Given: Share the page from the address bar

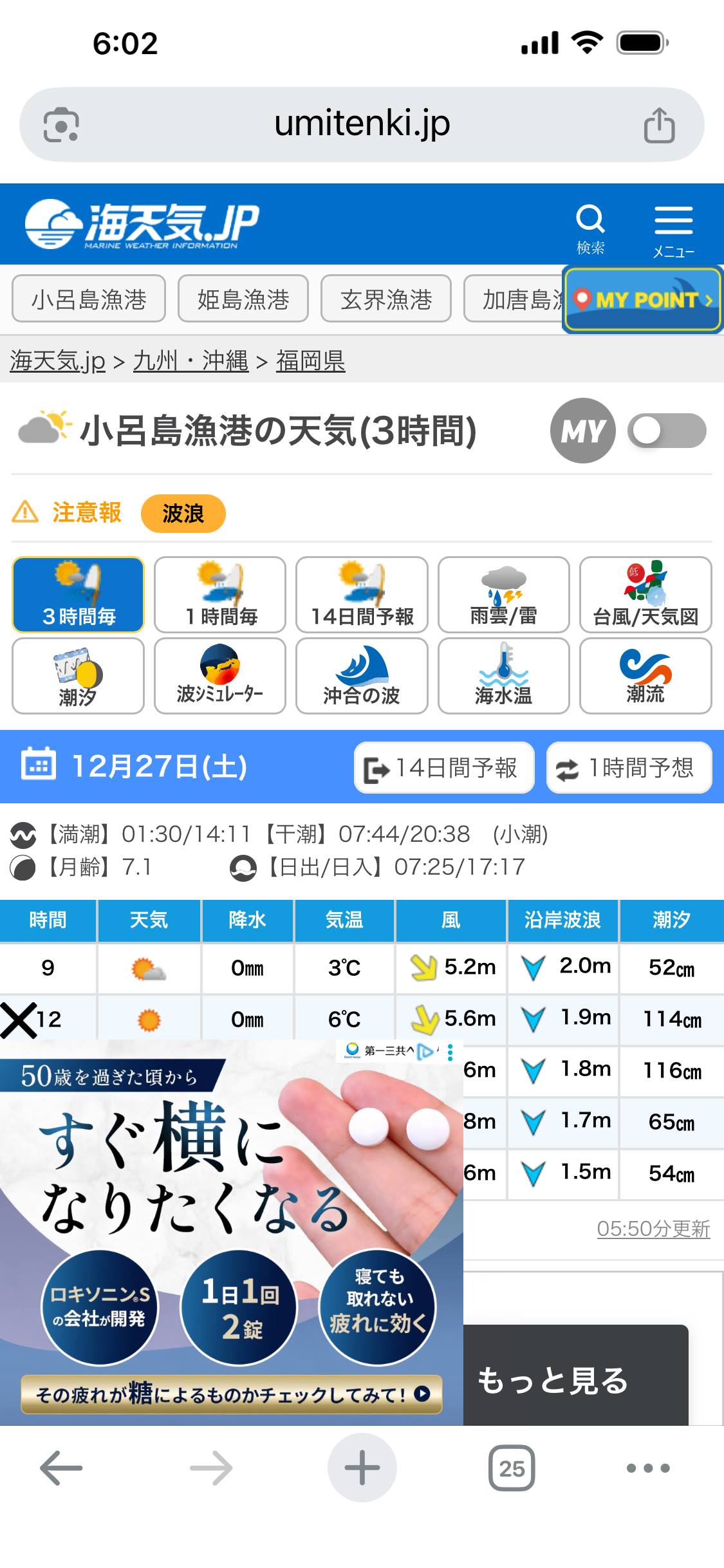Looking at the screenshot, I should coord(659,125).
